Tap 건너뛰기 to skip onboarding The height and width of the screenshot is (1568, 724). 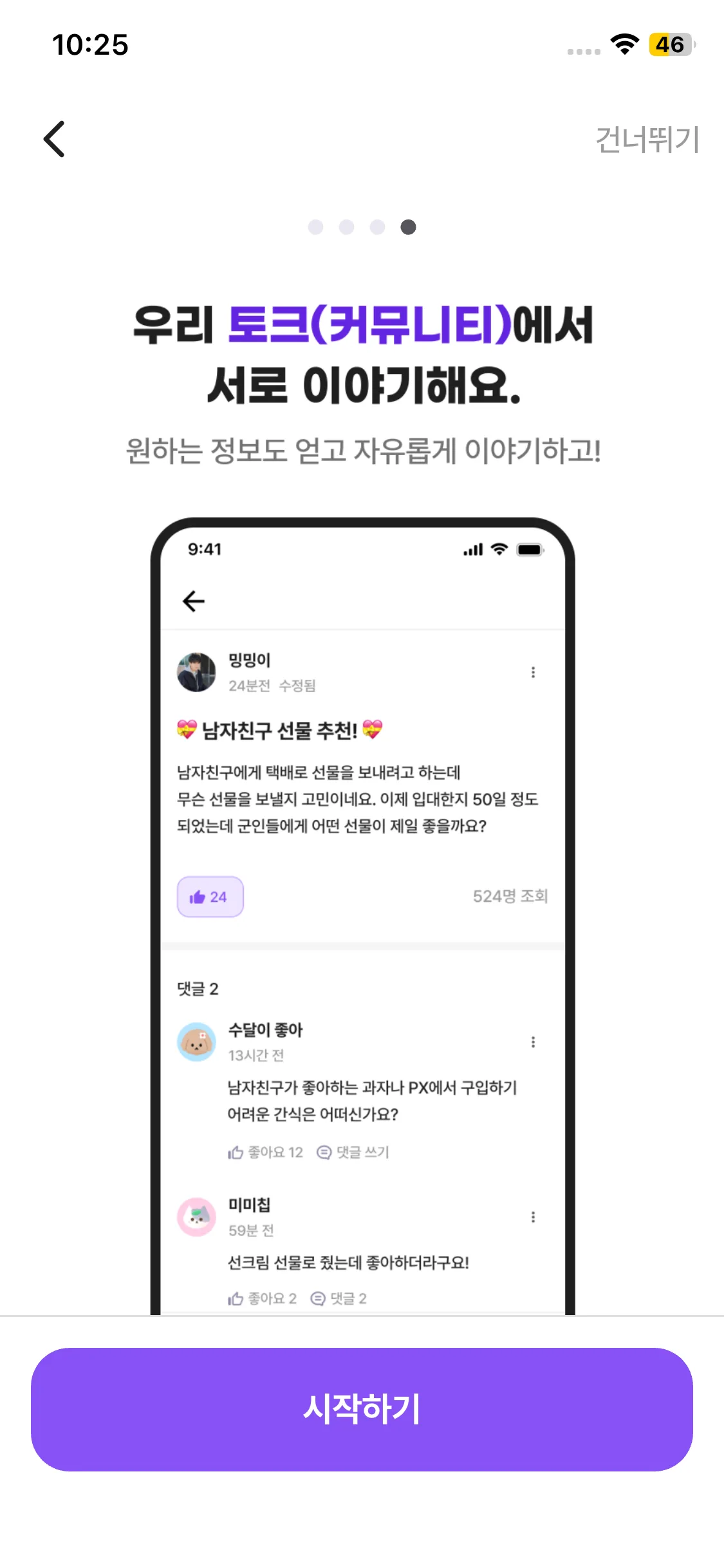click(647, 140)
